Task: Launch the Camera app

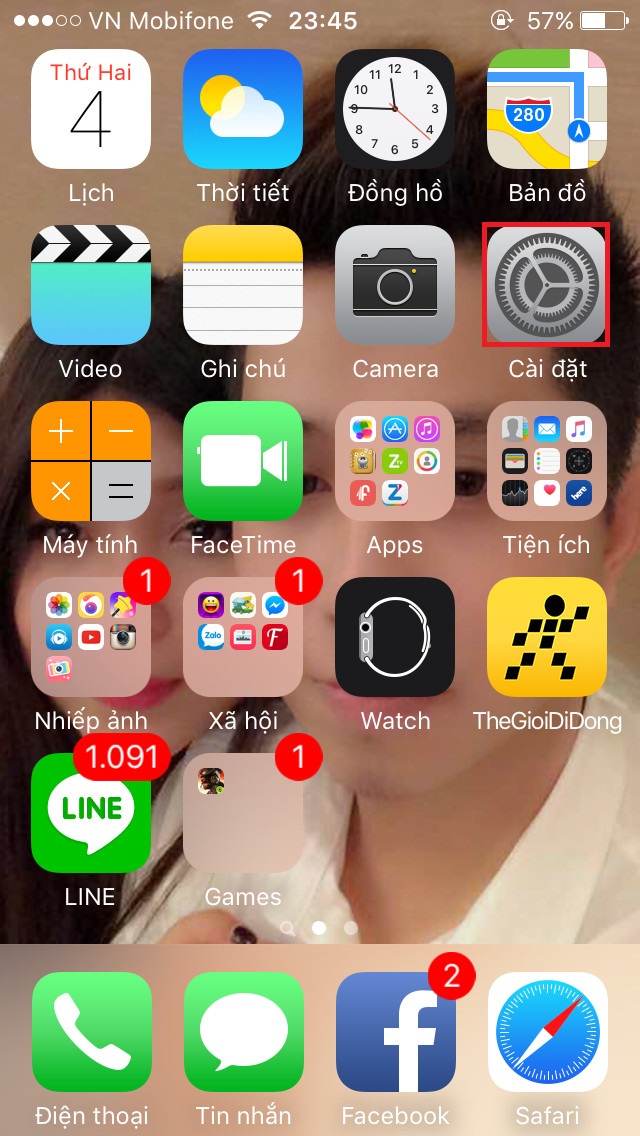Action: click(x=395, y=285)
